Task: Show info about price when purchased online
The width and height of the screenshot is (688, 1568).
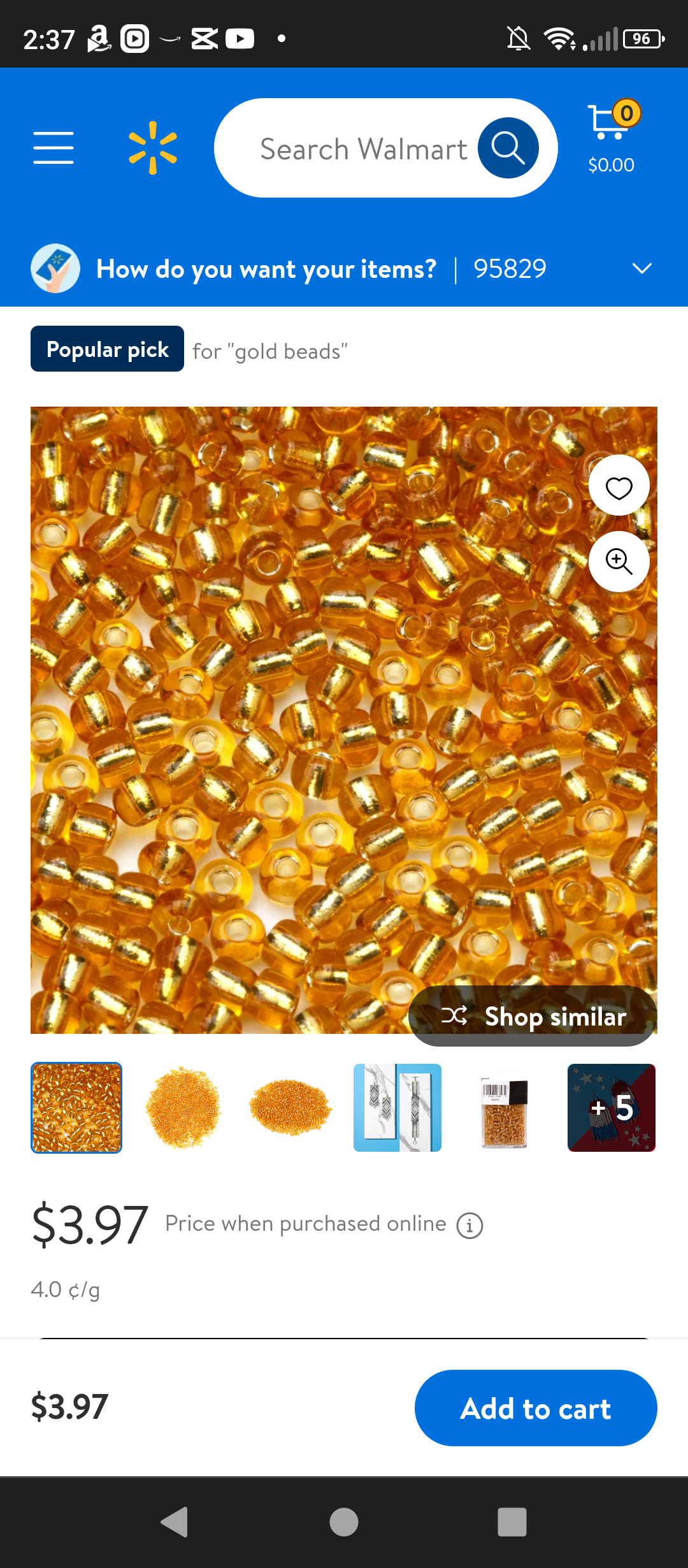Action: [x=470, y=1225]
